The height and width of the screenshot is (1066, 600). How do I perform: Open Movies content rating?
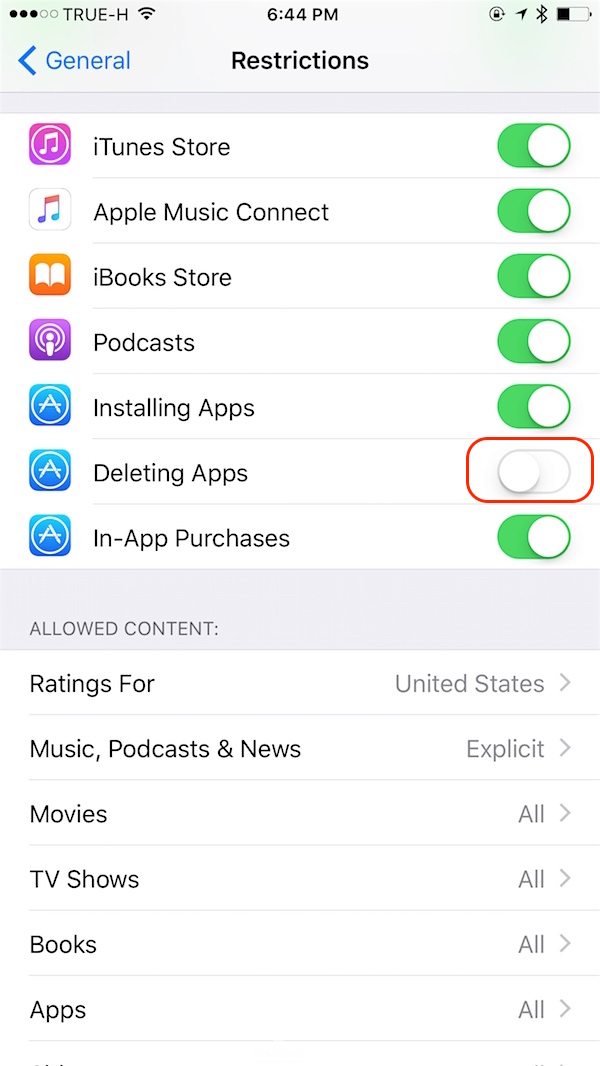click(300, 814)
